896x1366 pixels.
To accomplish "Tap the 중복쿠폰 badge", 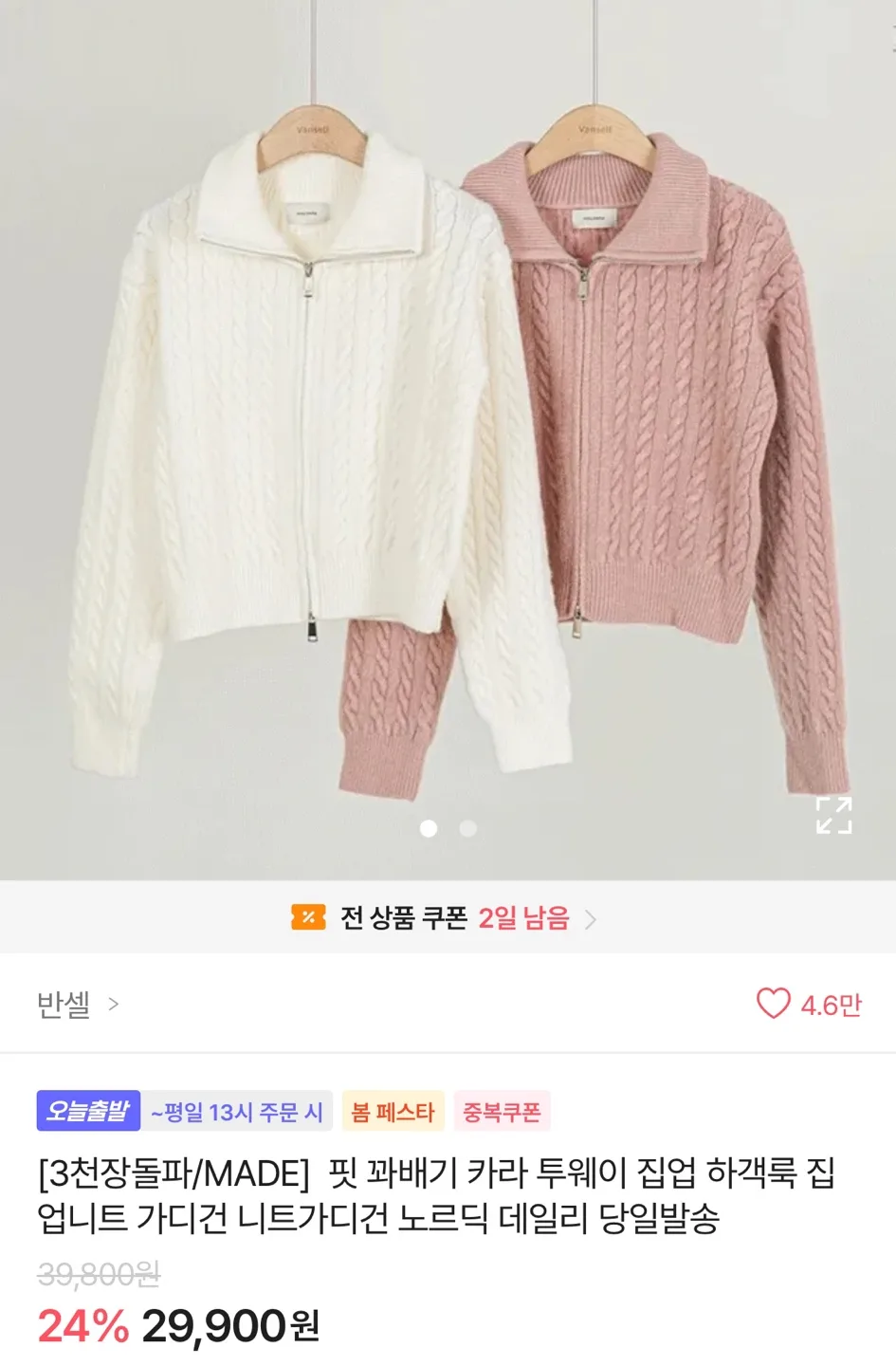I will point(502,1112).
